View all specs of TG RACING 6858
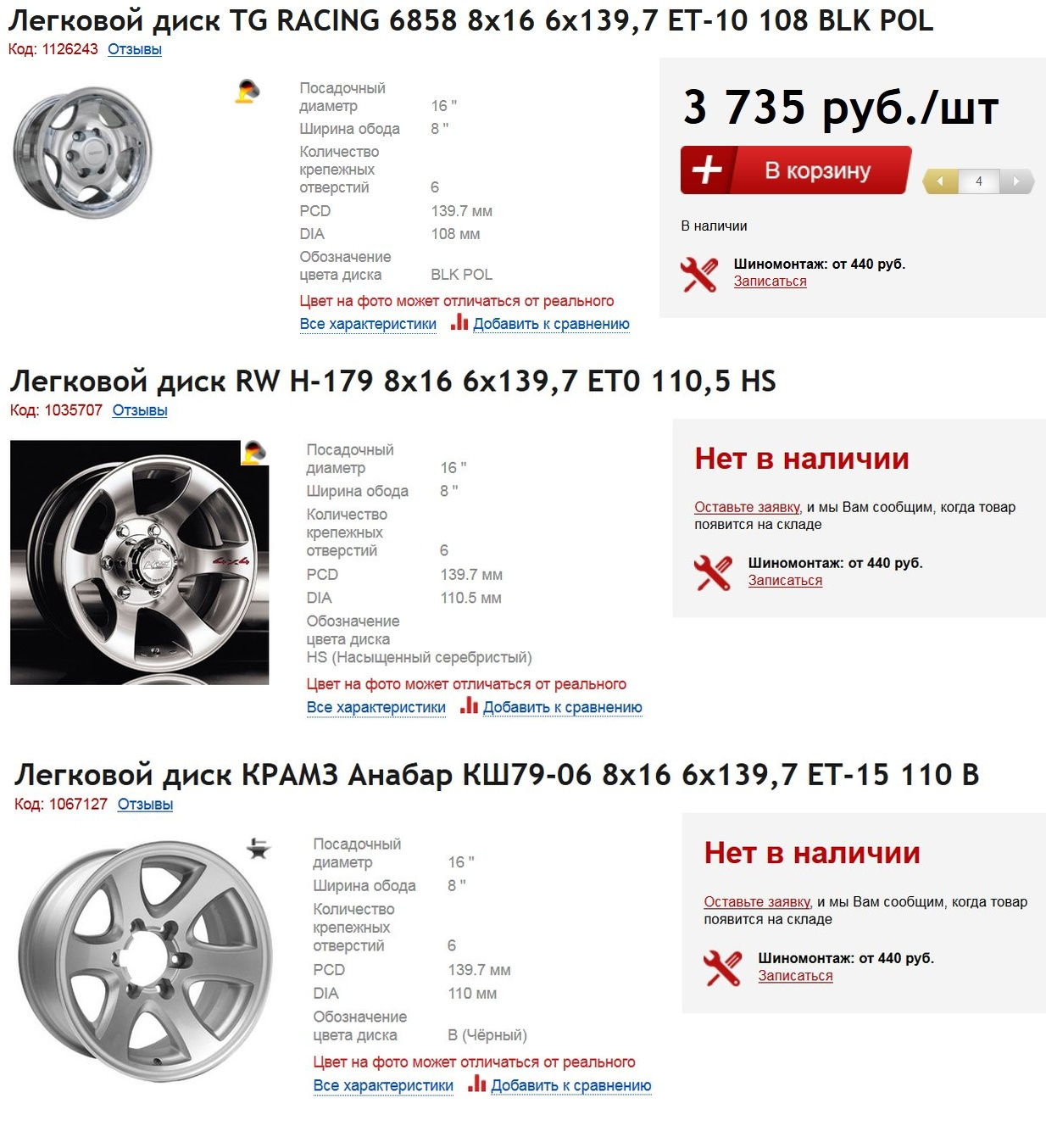 click(368, 324)
